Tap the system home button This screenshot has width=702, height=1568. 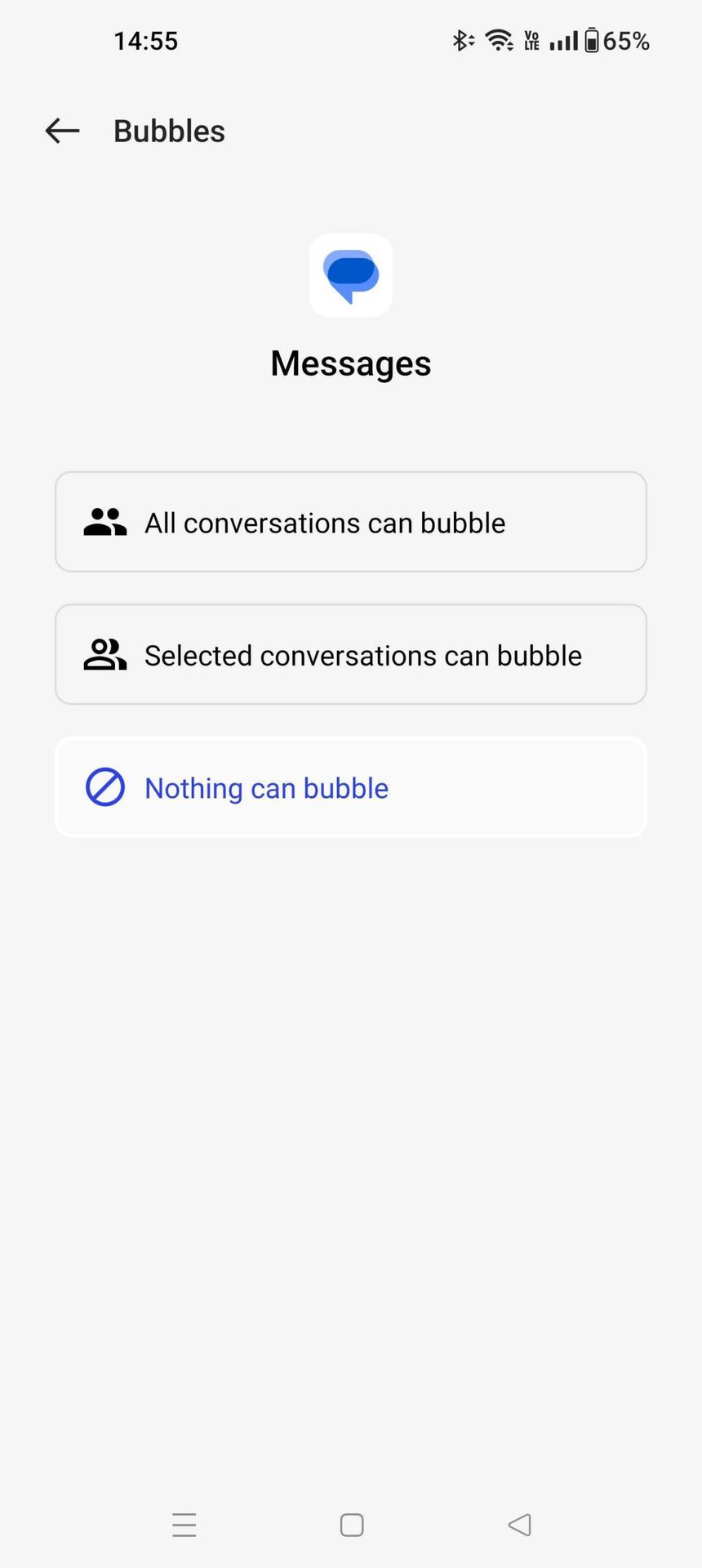point(352,1525)
